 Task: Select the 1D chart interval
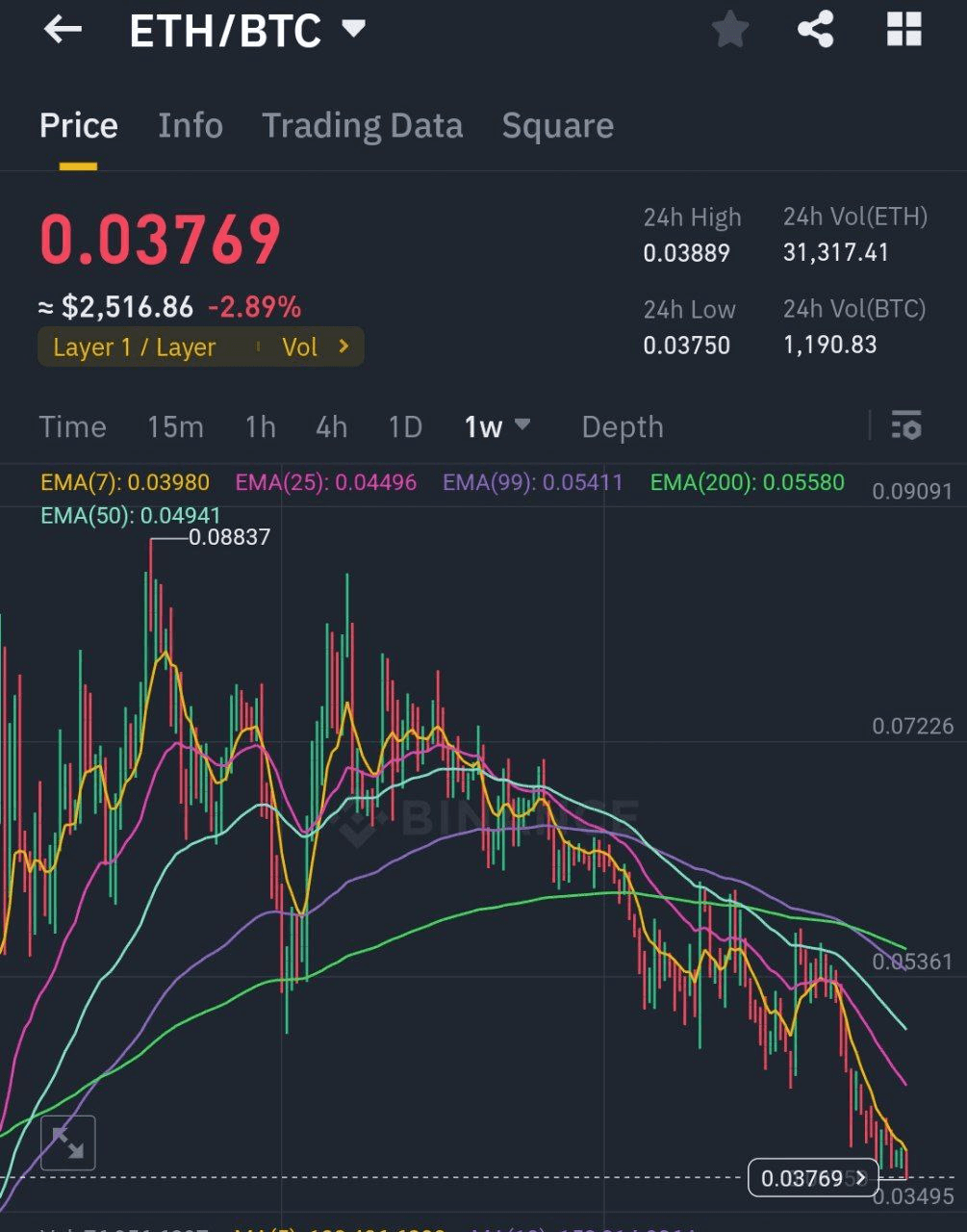pos(405,427)
